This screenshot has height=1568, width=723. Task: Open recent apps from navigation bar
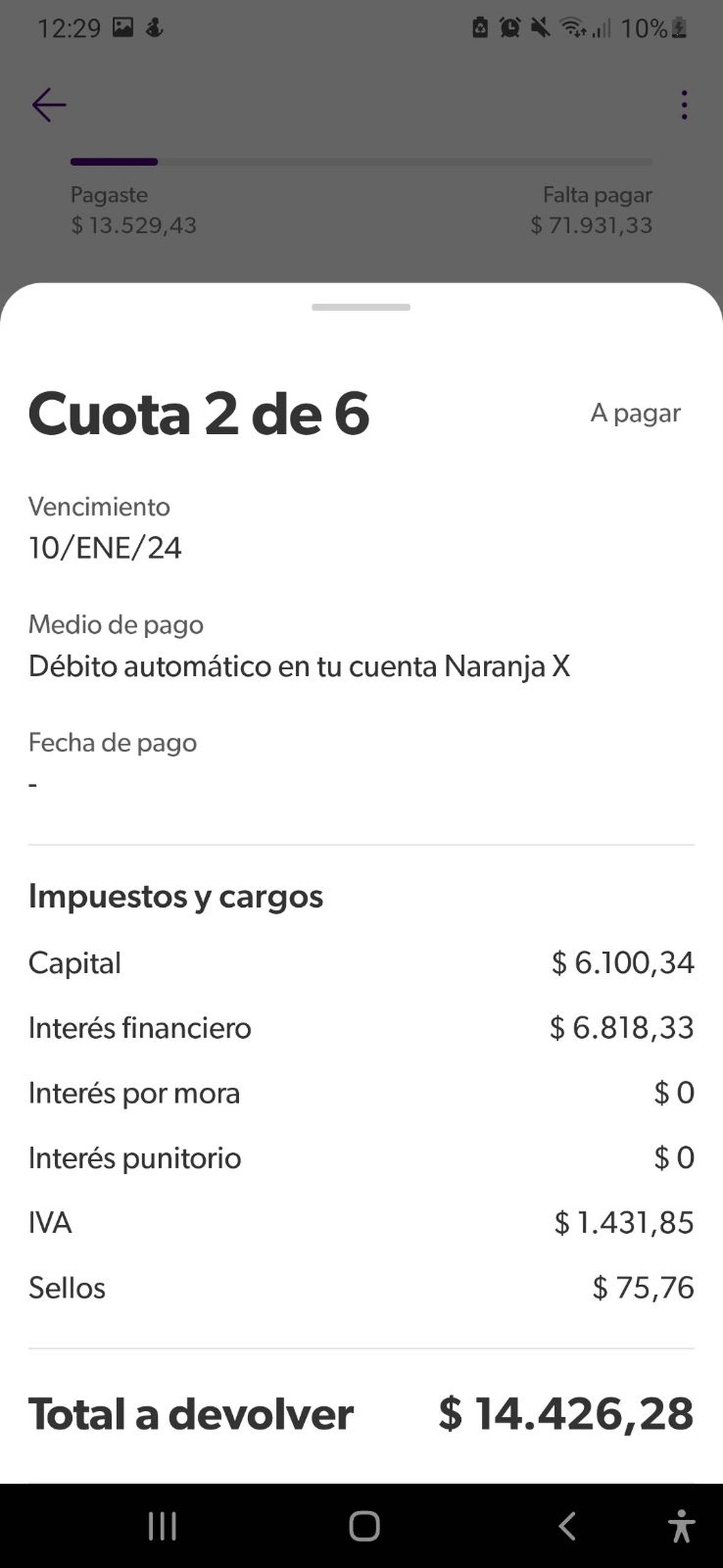163,1526
